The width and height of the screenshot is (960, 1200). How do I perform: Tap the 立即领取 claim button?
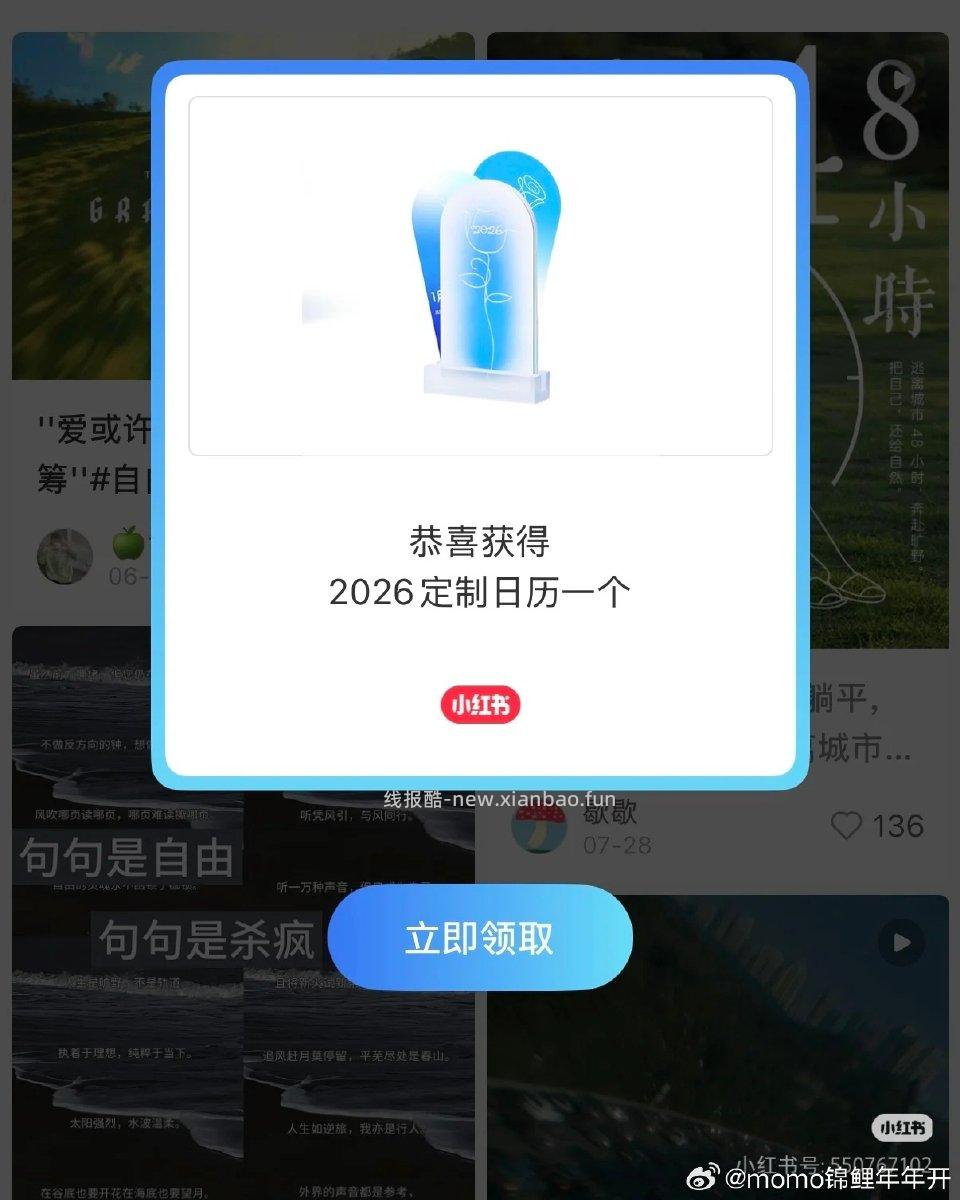480,937
